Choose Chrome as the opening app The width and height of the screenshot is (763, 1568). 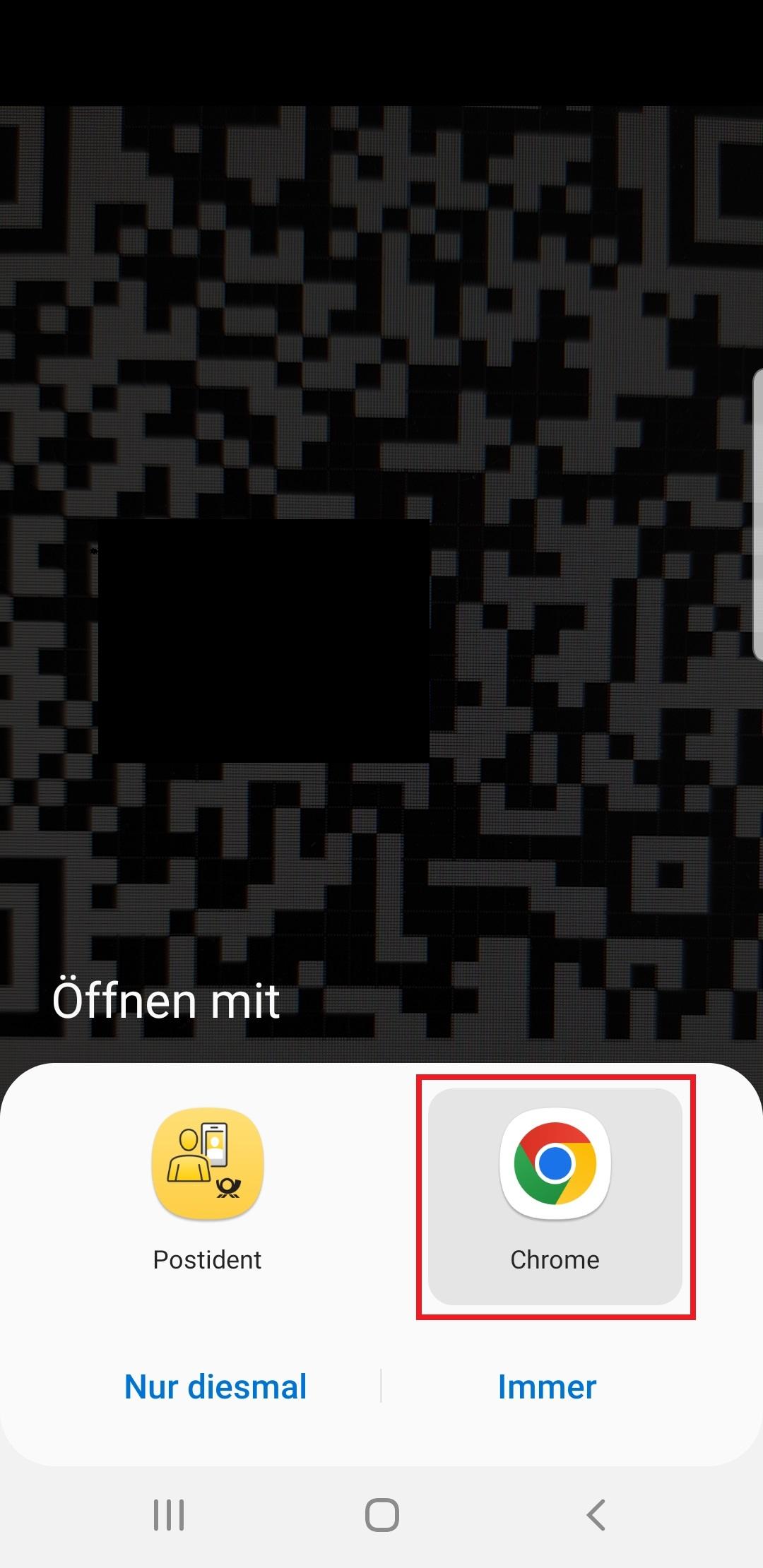tap(555, 1195)
